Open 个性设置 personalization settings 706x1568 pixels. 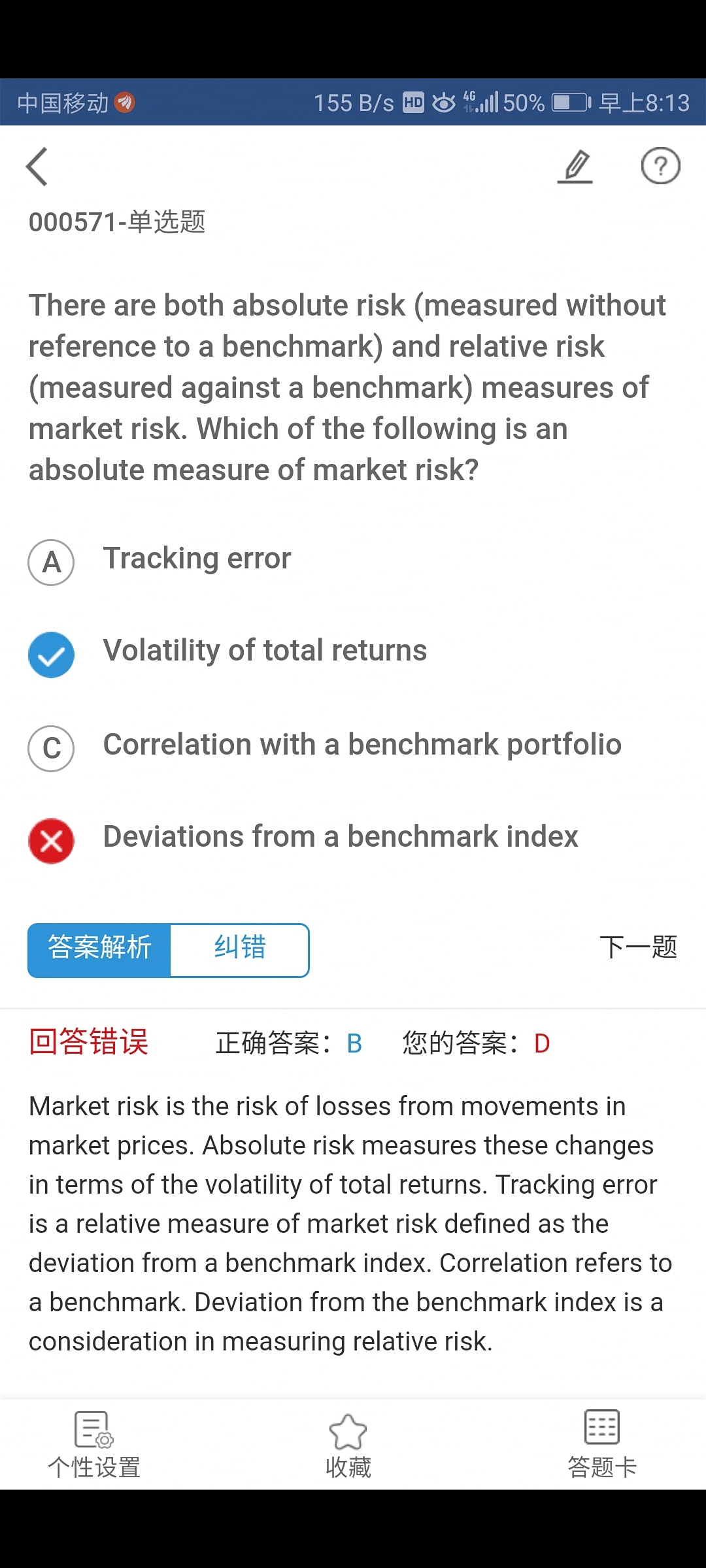(94, 1444)
